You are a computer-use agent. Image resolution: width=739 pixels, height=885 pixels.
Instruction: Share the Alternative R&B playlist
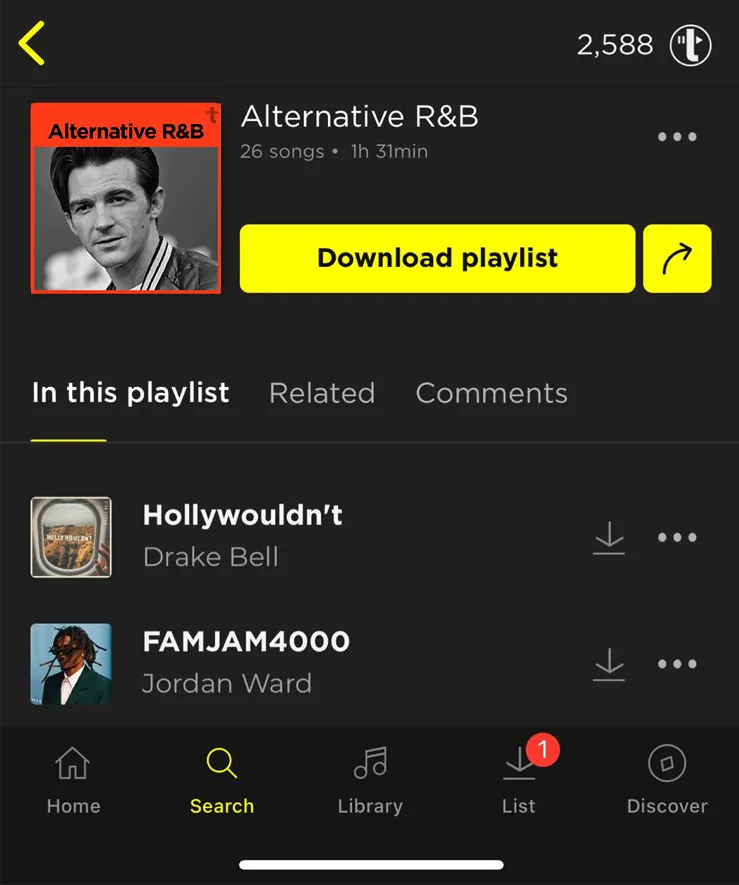677,258
